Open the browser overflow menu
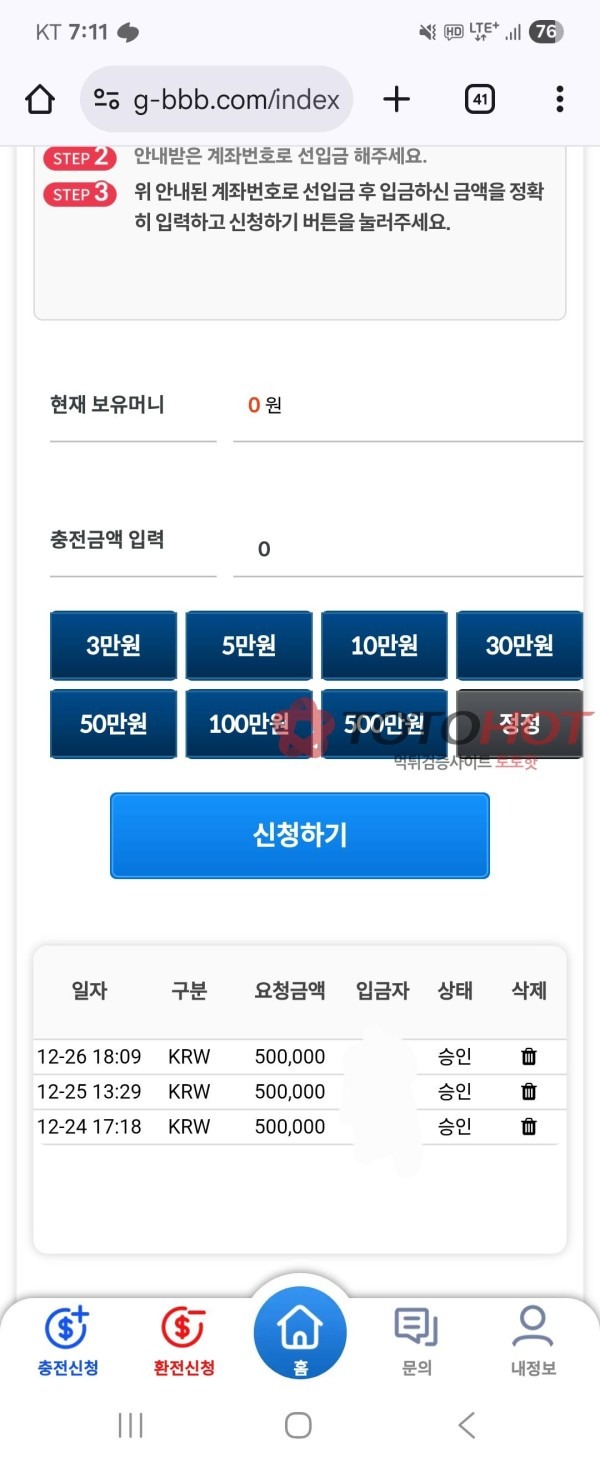 tap(559, 99)
